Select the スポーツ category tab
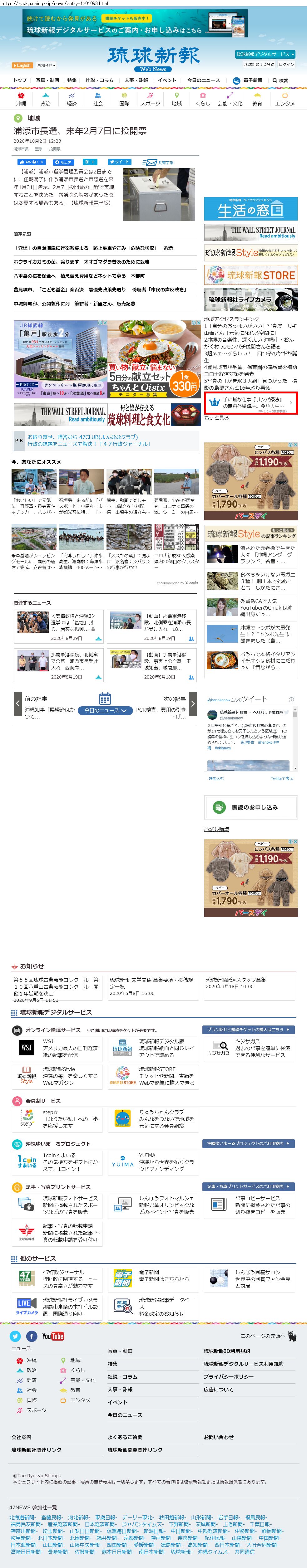 point(151,100)
